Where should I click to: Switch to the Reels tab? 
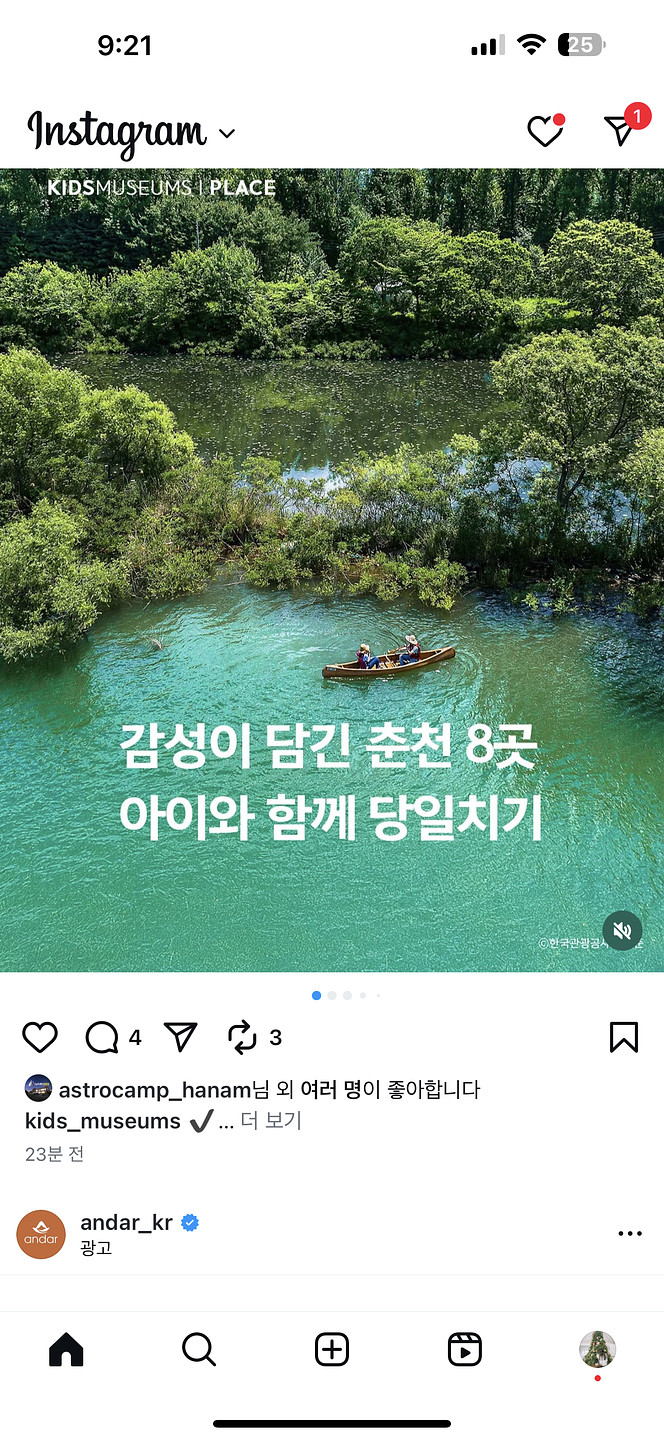pos(465,1350)
